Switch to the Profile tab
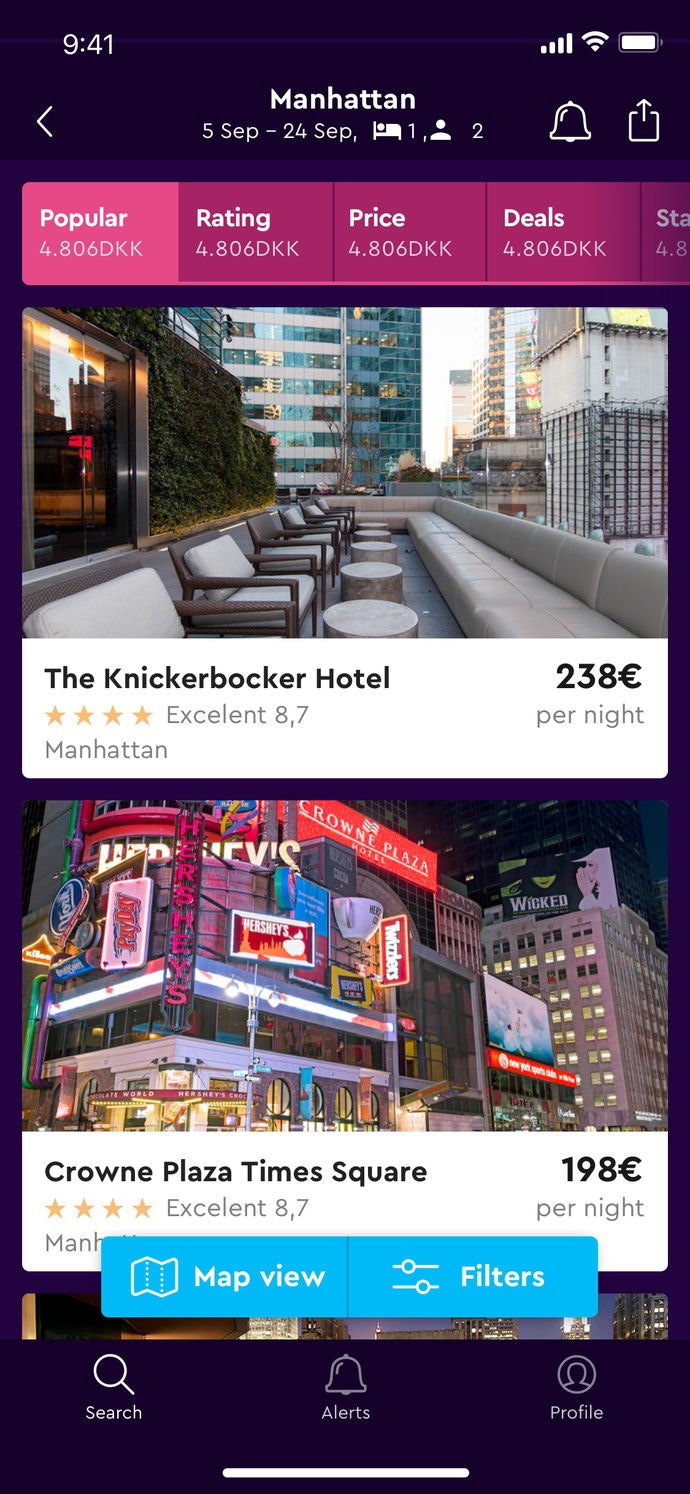Viewport: 690px width, 1494px height. point(576,1388)
